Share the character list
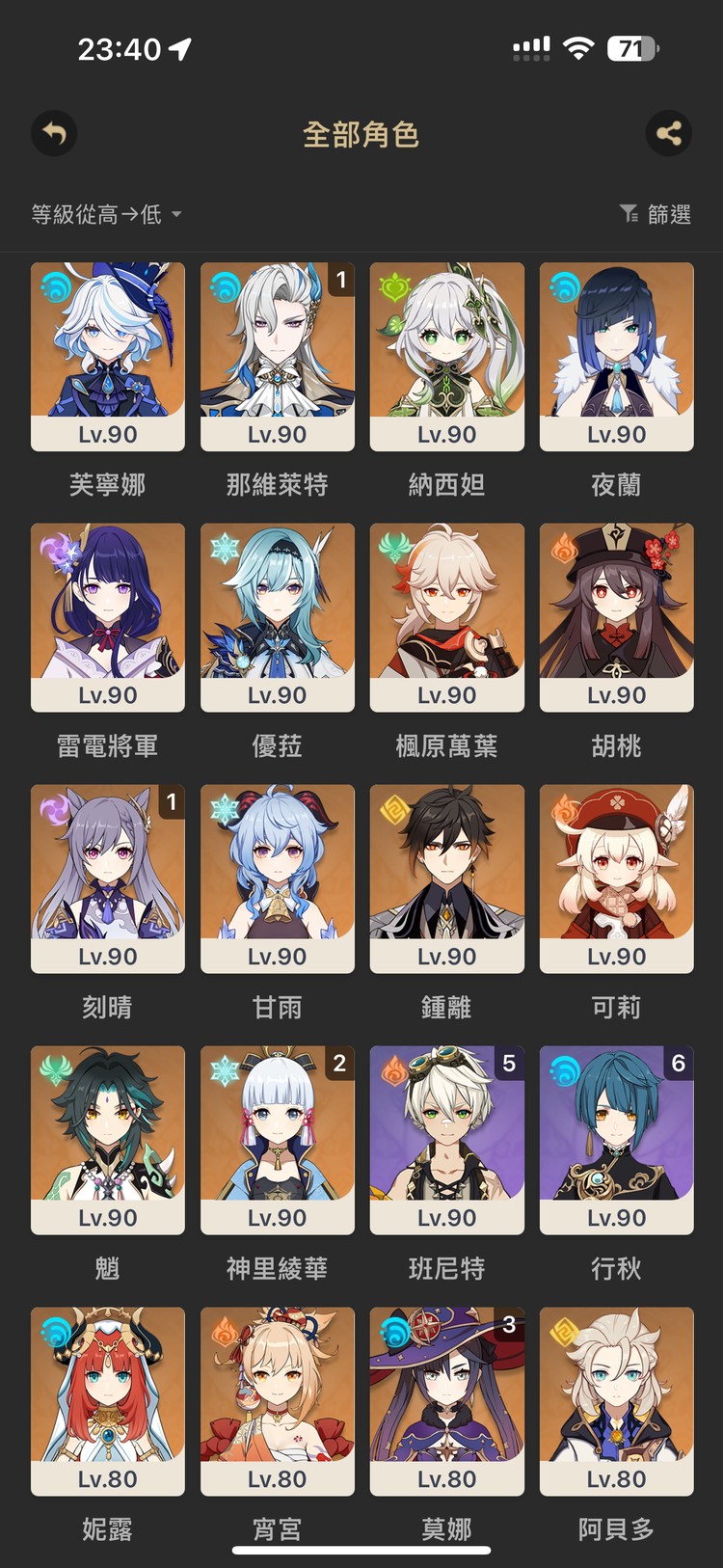This screenshot has width=723, height=1568. pyautogui.click(x=669, y=133)
